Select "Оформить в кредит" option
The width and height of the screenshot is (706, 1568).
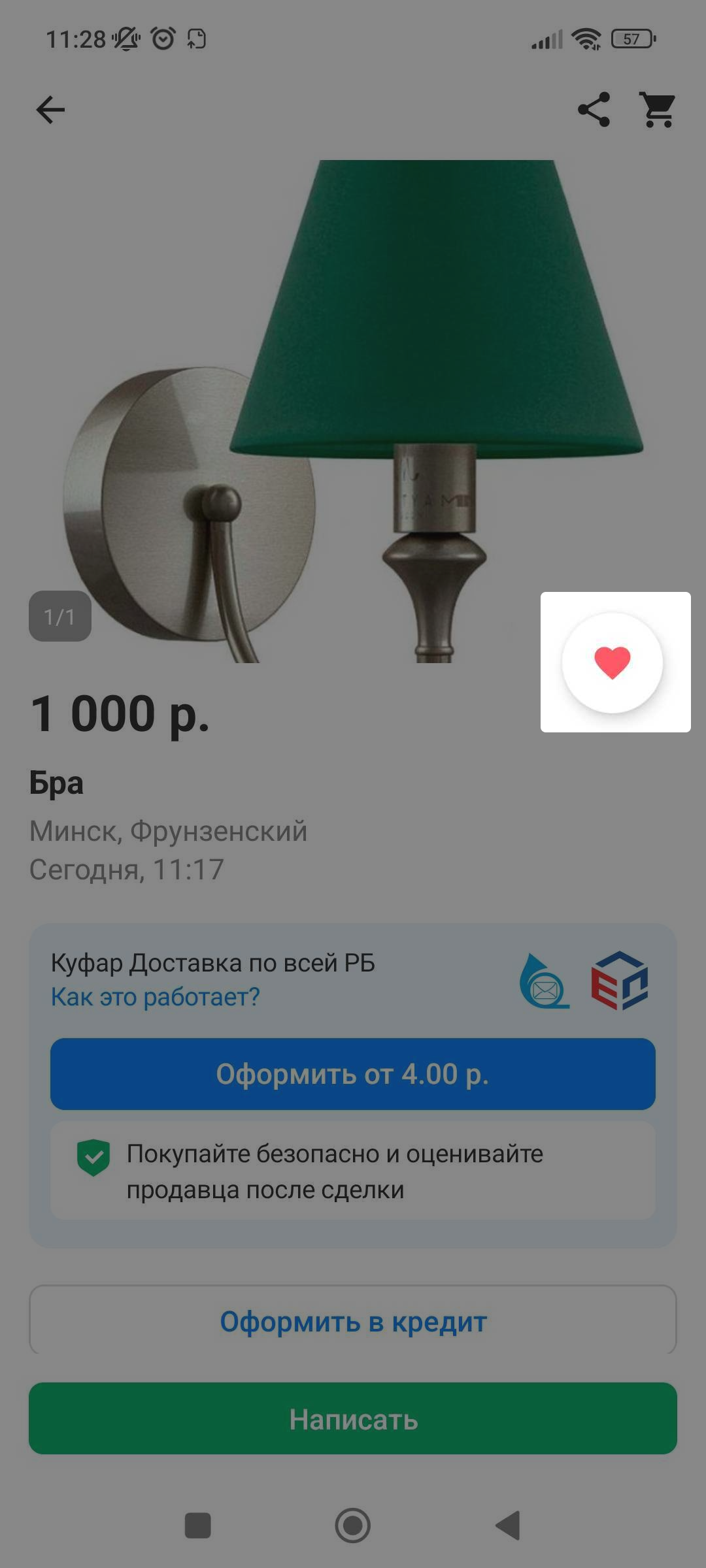(x=353, y=1321)
